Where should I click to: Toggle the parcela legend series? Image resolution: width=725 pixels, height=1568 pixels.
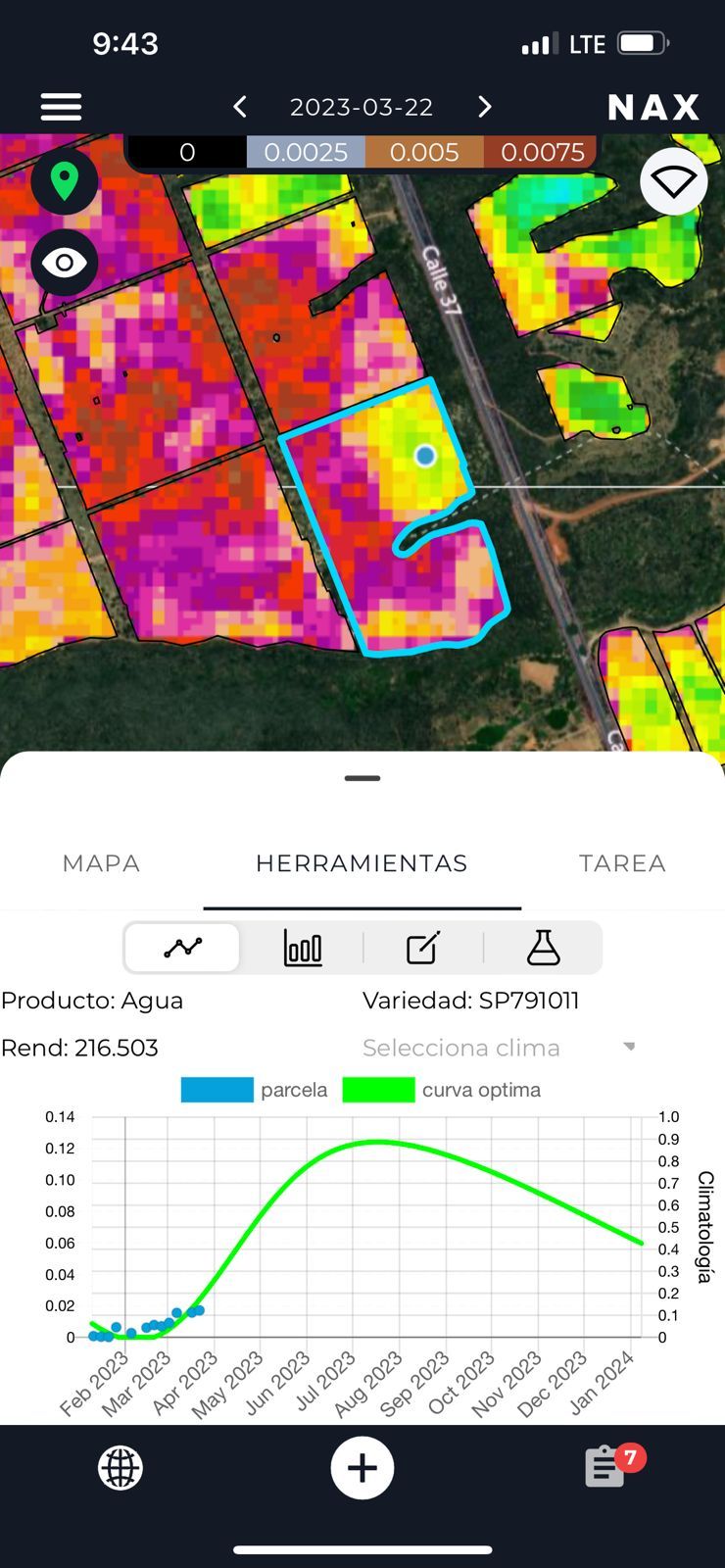point(255,1090)
